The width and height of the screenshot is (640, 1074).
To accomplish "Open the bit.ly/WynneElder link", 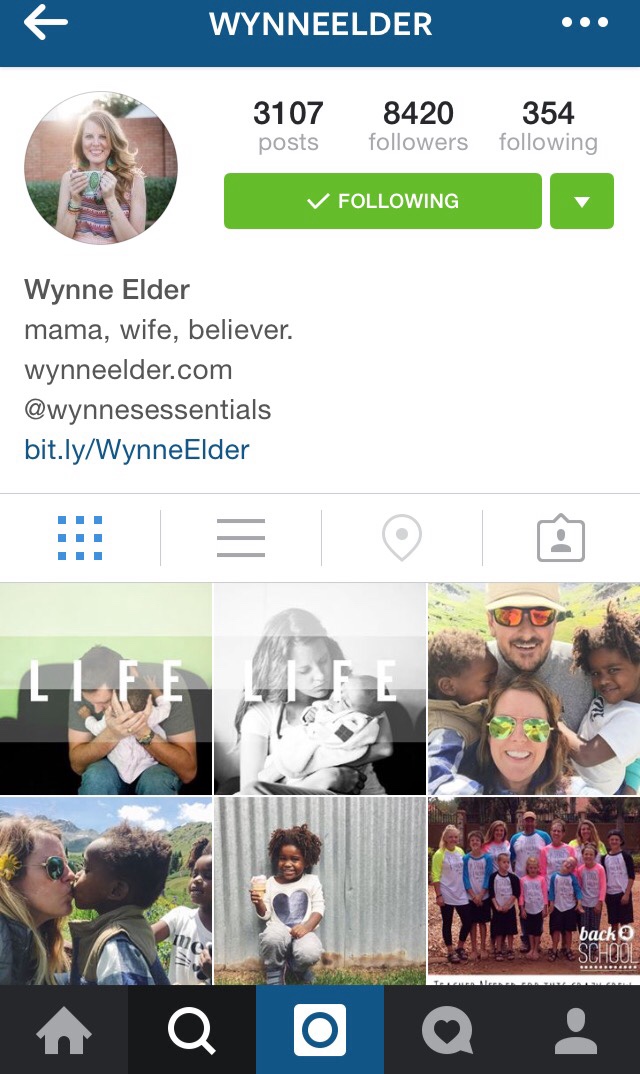I will (x=137, y=450).
